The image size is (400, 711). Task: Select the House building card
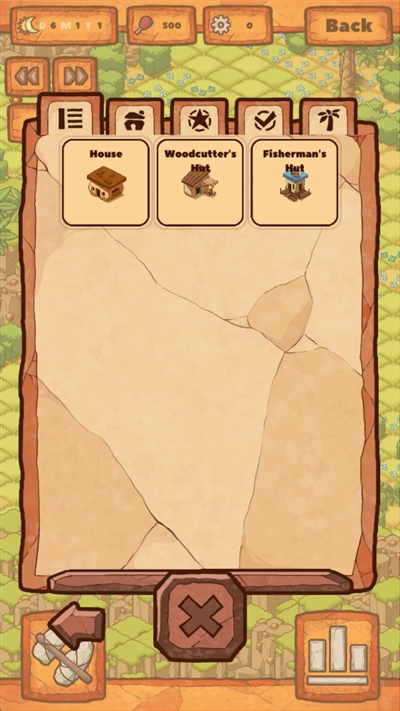106,182
